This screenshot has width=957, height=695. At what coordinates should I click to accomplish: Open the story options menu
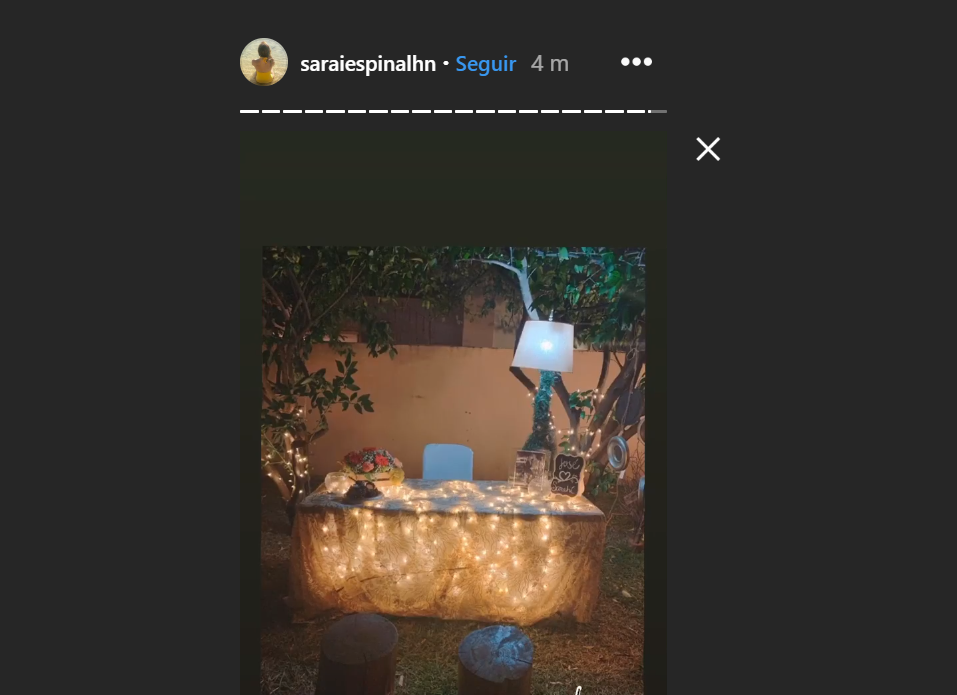[x=636, y=62]
